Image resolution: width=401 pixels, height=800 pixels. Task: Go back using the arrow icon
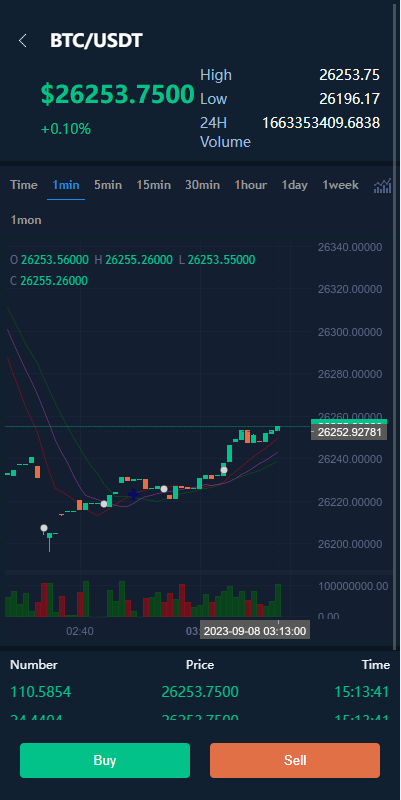(x=22, y=41)
